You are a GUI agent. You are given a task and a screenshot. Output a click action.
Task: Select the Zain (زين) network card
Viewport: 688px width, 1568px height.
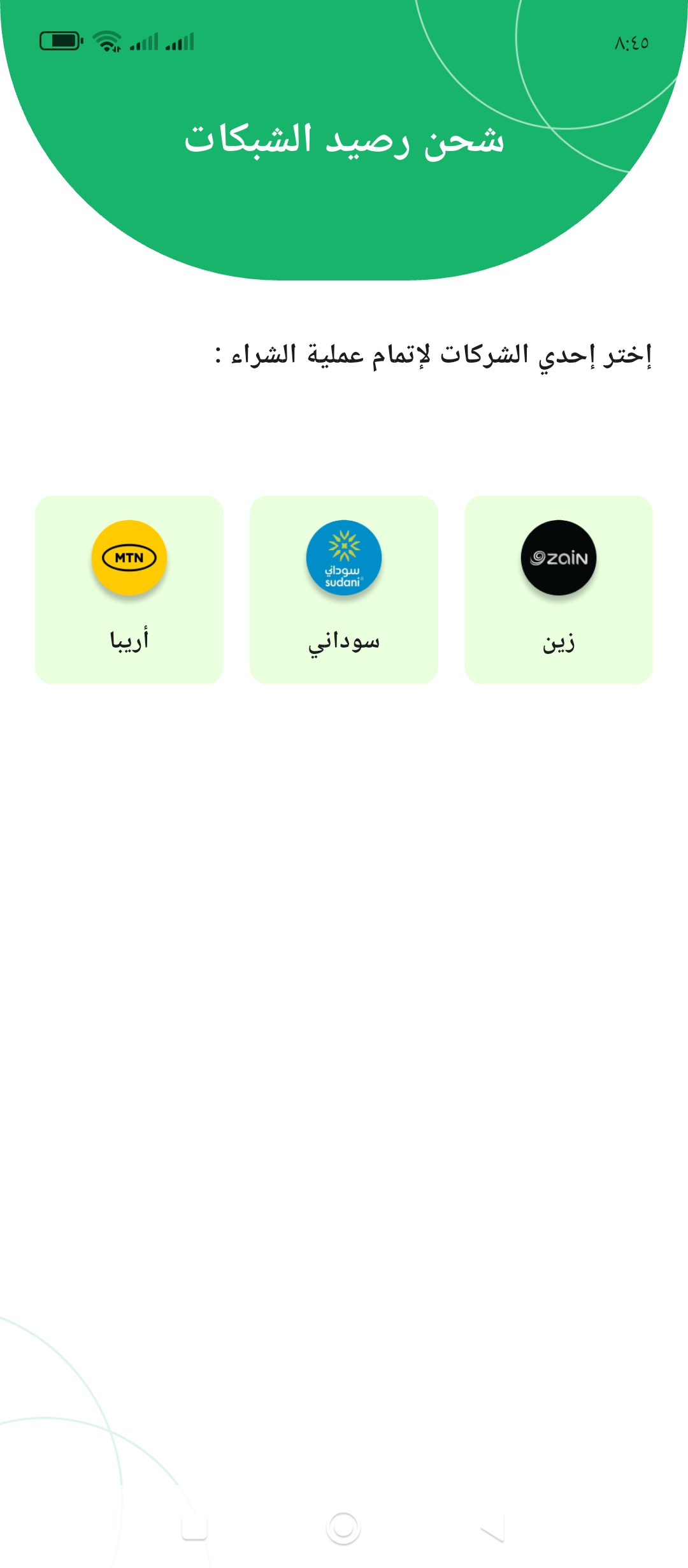pyautogui.click(x=559, y=590)
